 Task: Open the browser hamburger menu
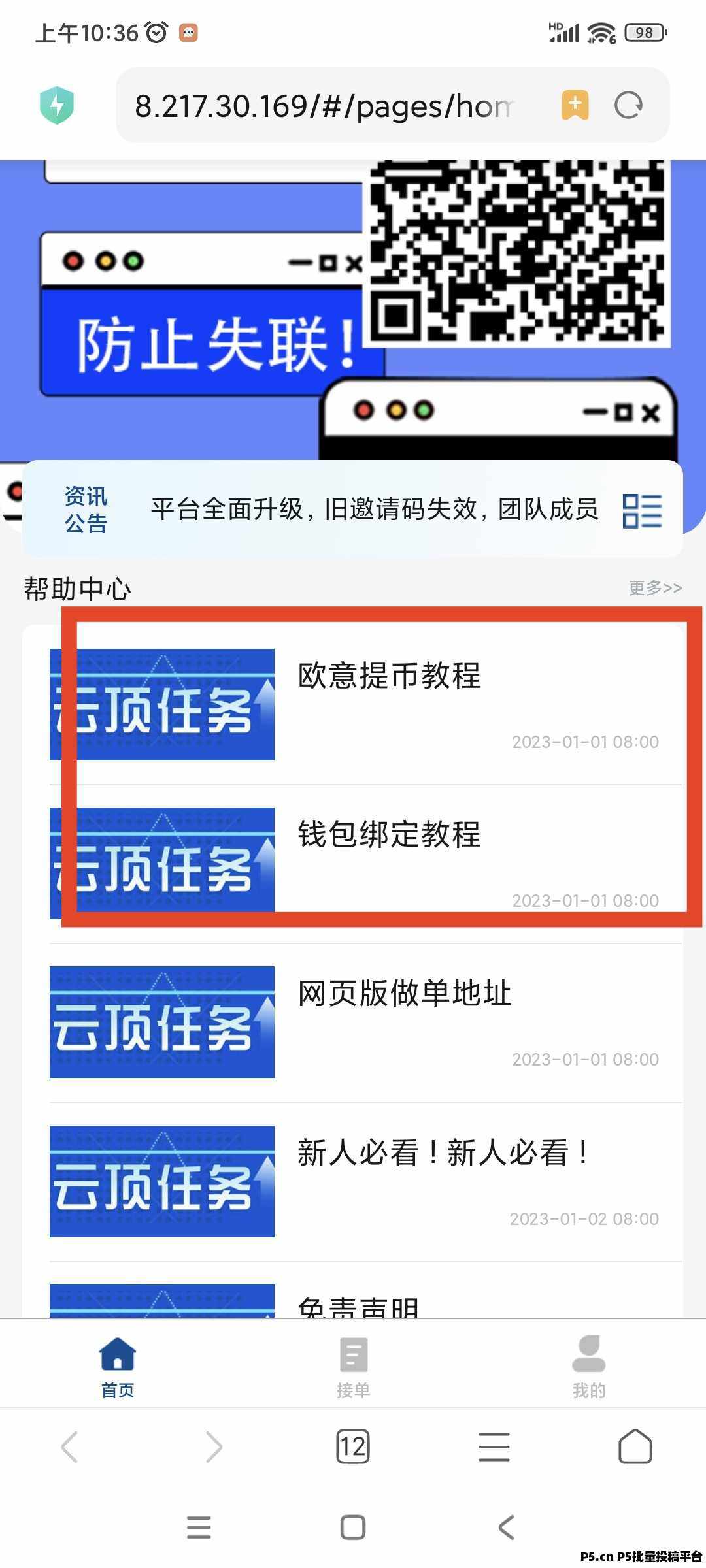click(x=494, y=1446)
